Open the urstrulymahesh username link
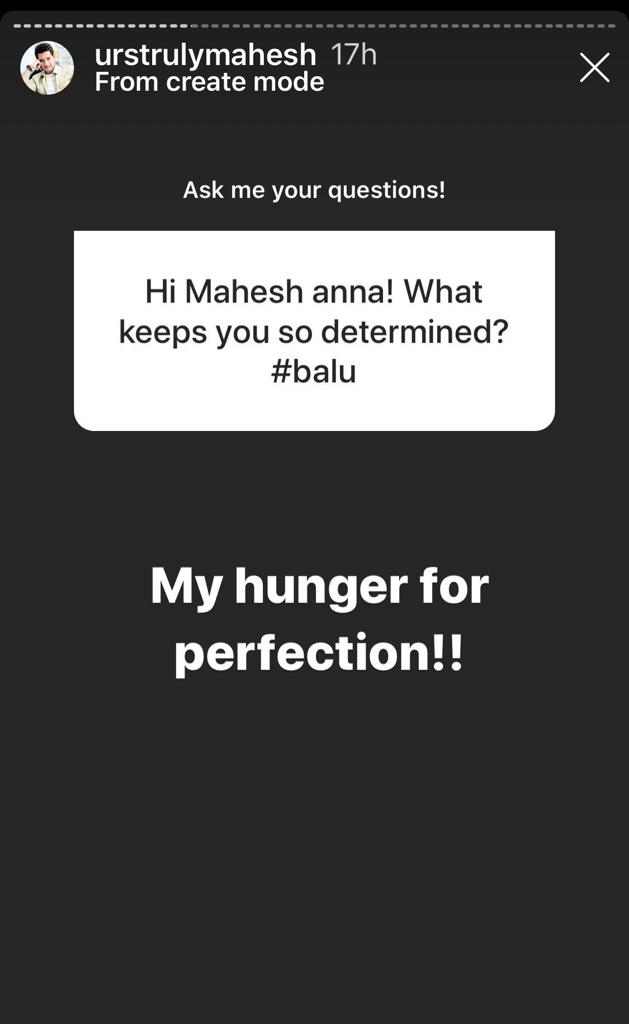This screenshot has width=629, height=1024. [205, 55]
